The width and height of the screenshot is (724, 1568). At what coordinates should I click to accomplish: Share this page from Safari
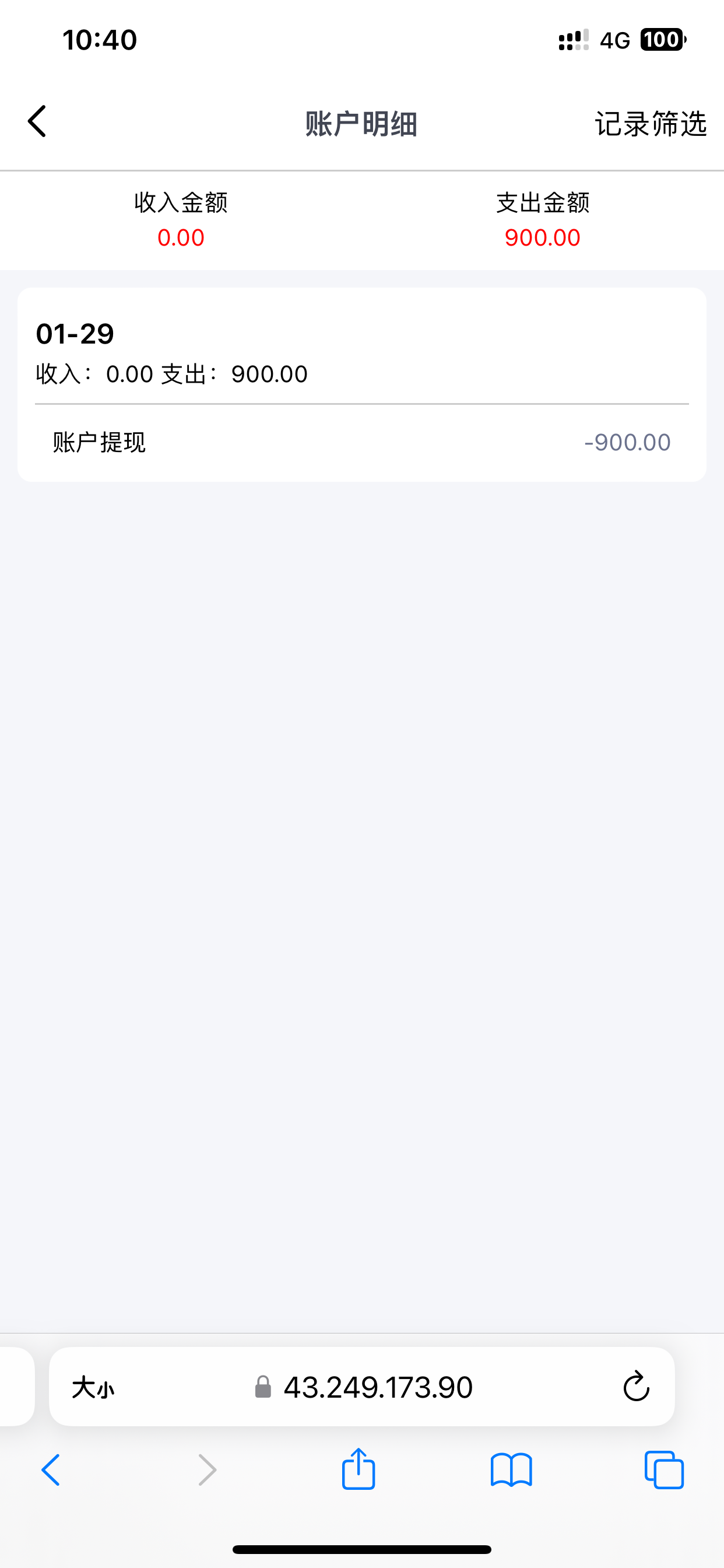(x=359, y=1469)
